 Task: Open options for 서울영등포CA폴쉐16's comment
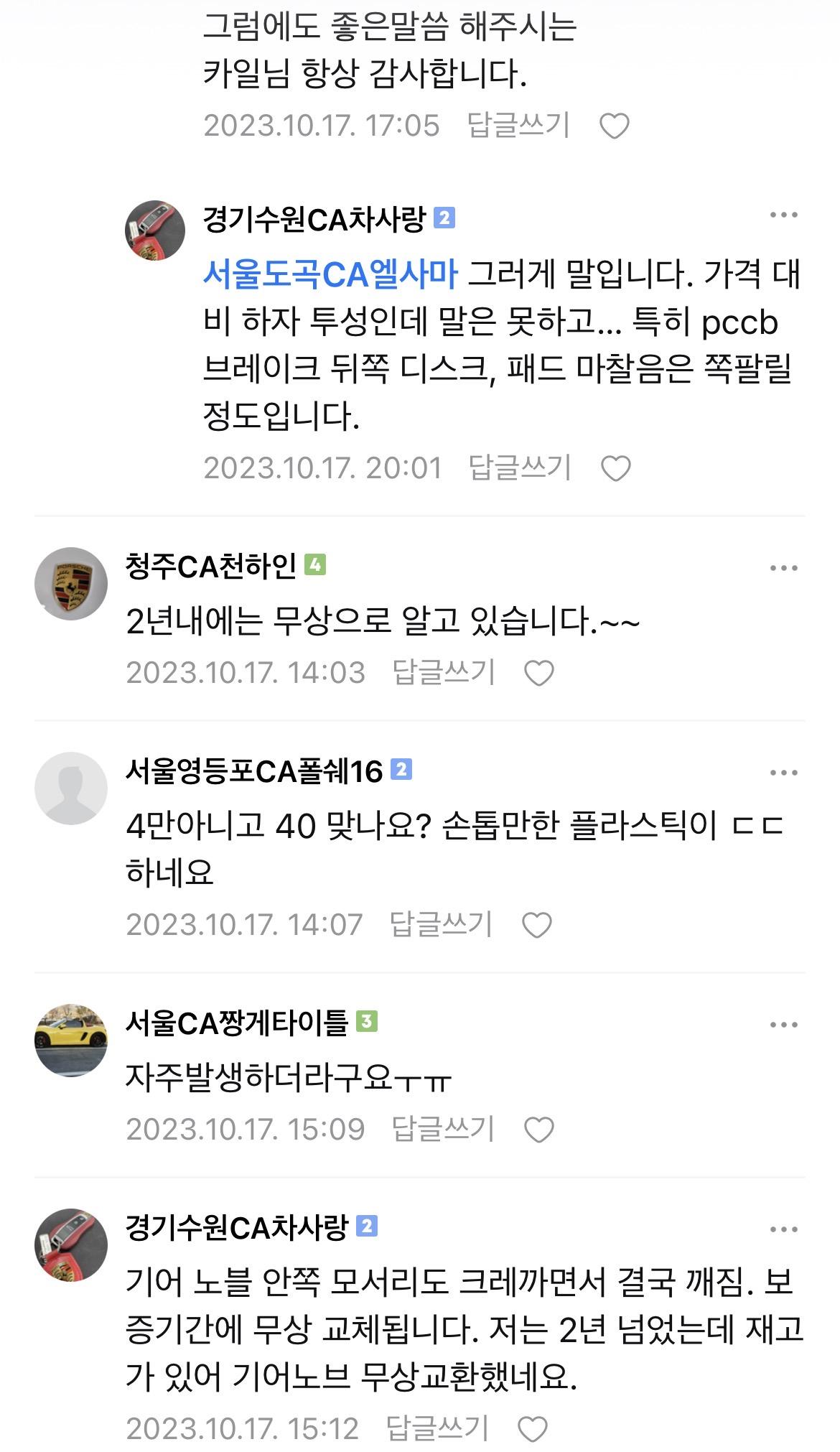coord(783,773)
